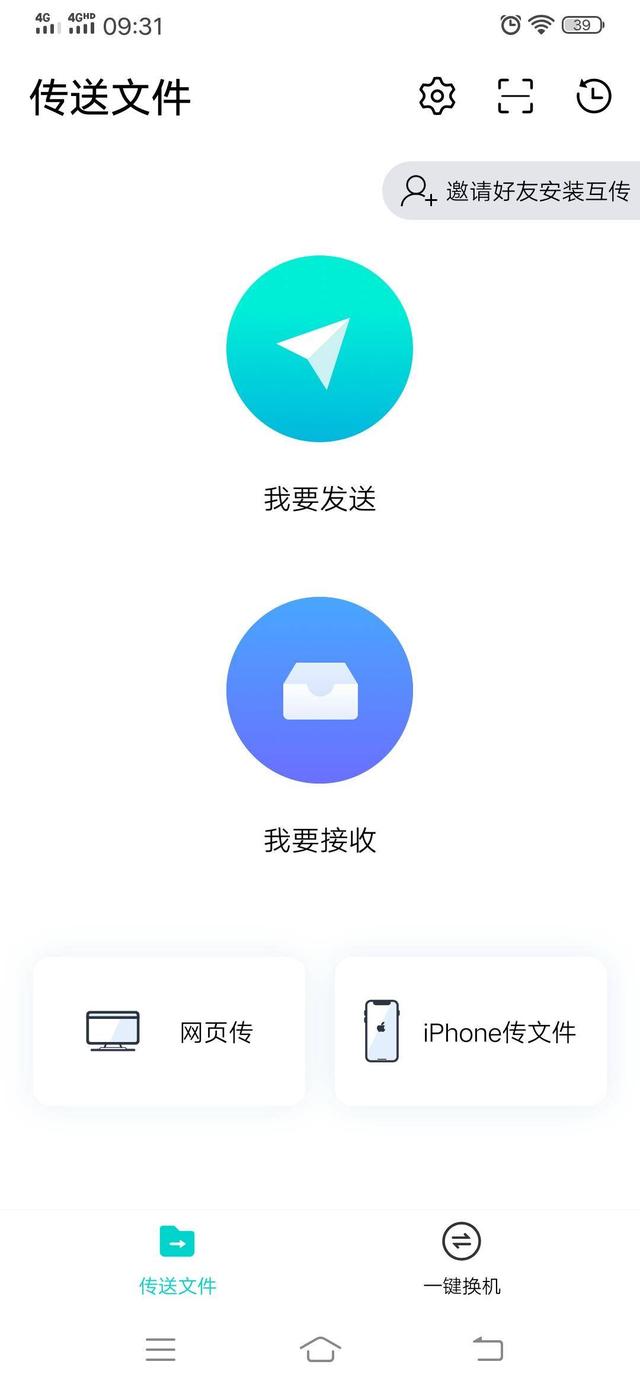Tap the 我要发送 send button
Image resolution: width=640 pixels, height=1387 pixels.
[320, 348]
